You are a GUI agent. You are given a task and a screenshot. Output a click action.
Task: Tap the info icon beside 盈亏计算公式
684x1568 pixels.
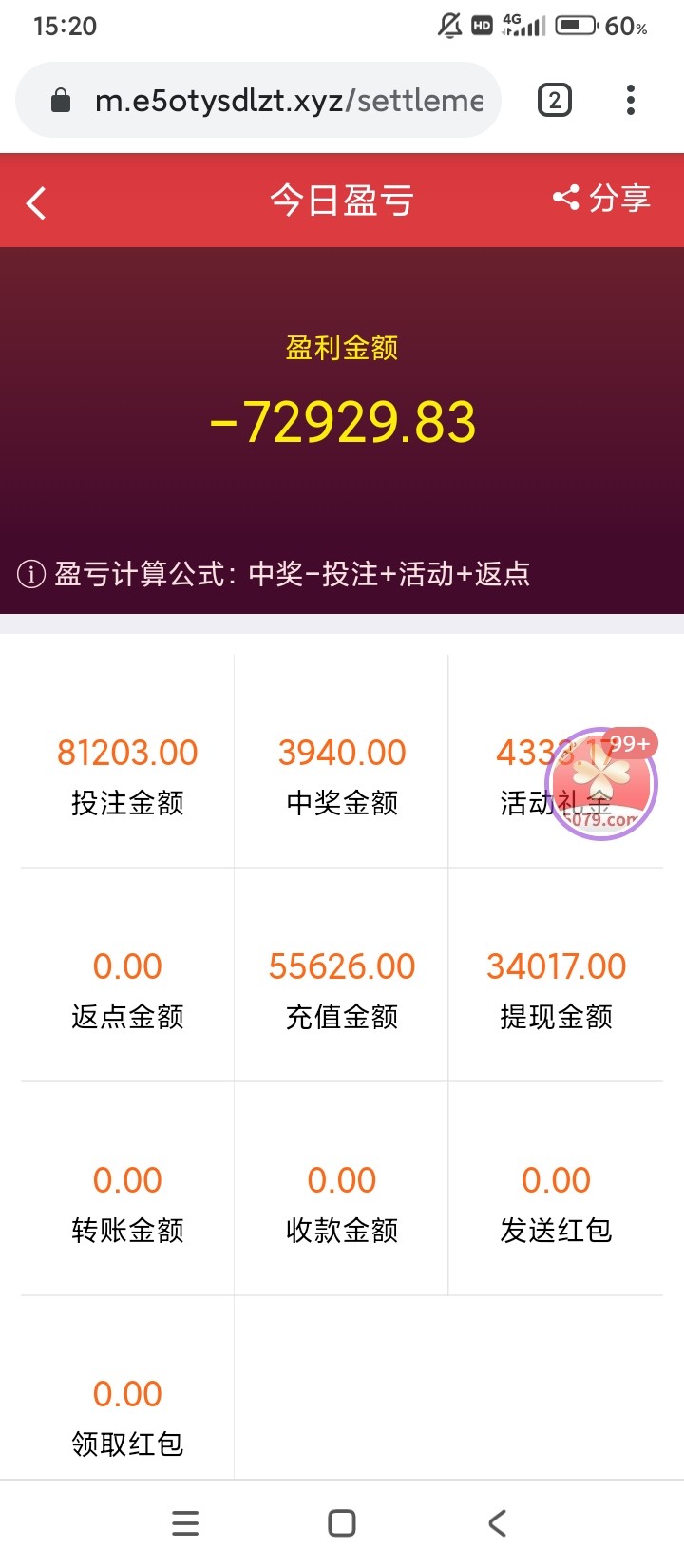(x=31, y=574)
